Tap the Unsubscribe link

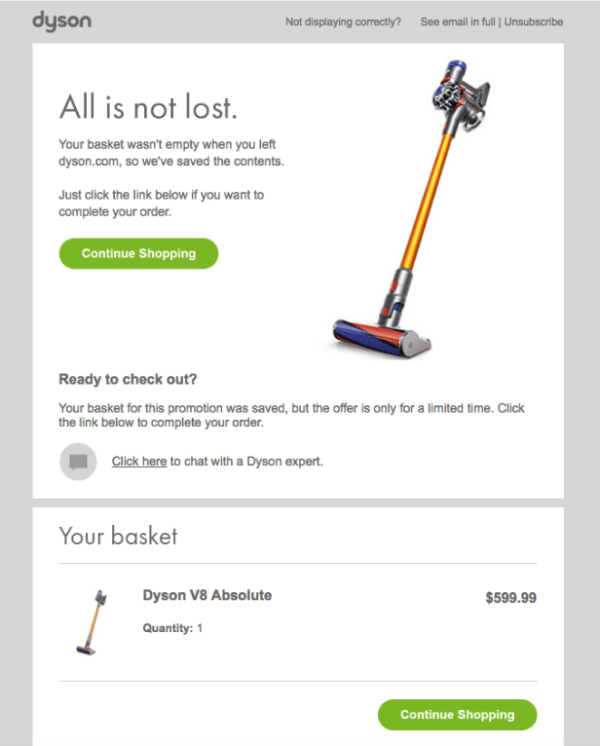pyautogui.click(x=533, y=21)
